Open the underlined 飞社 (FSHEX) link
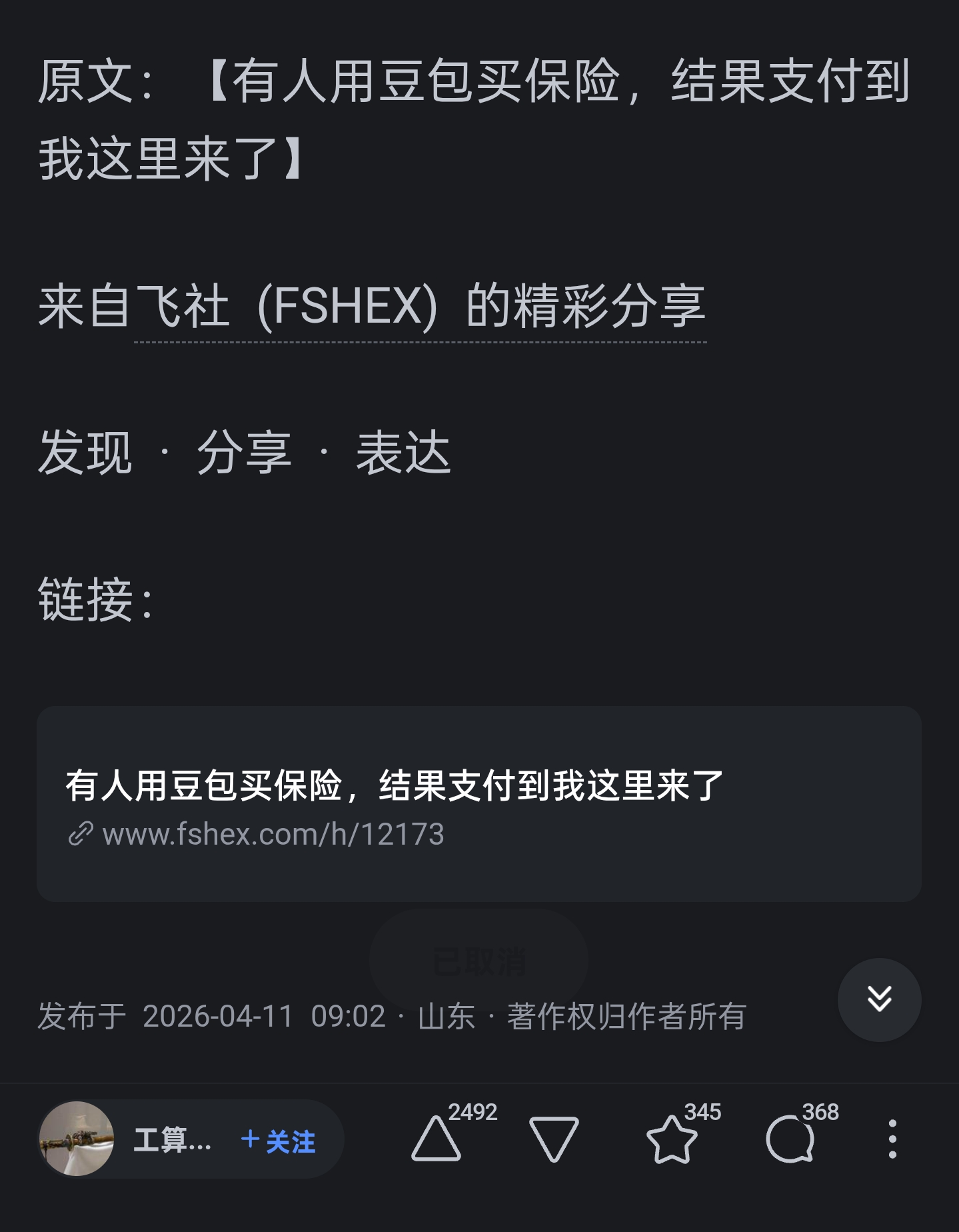 420,307
